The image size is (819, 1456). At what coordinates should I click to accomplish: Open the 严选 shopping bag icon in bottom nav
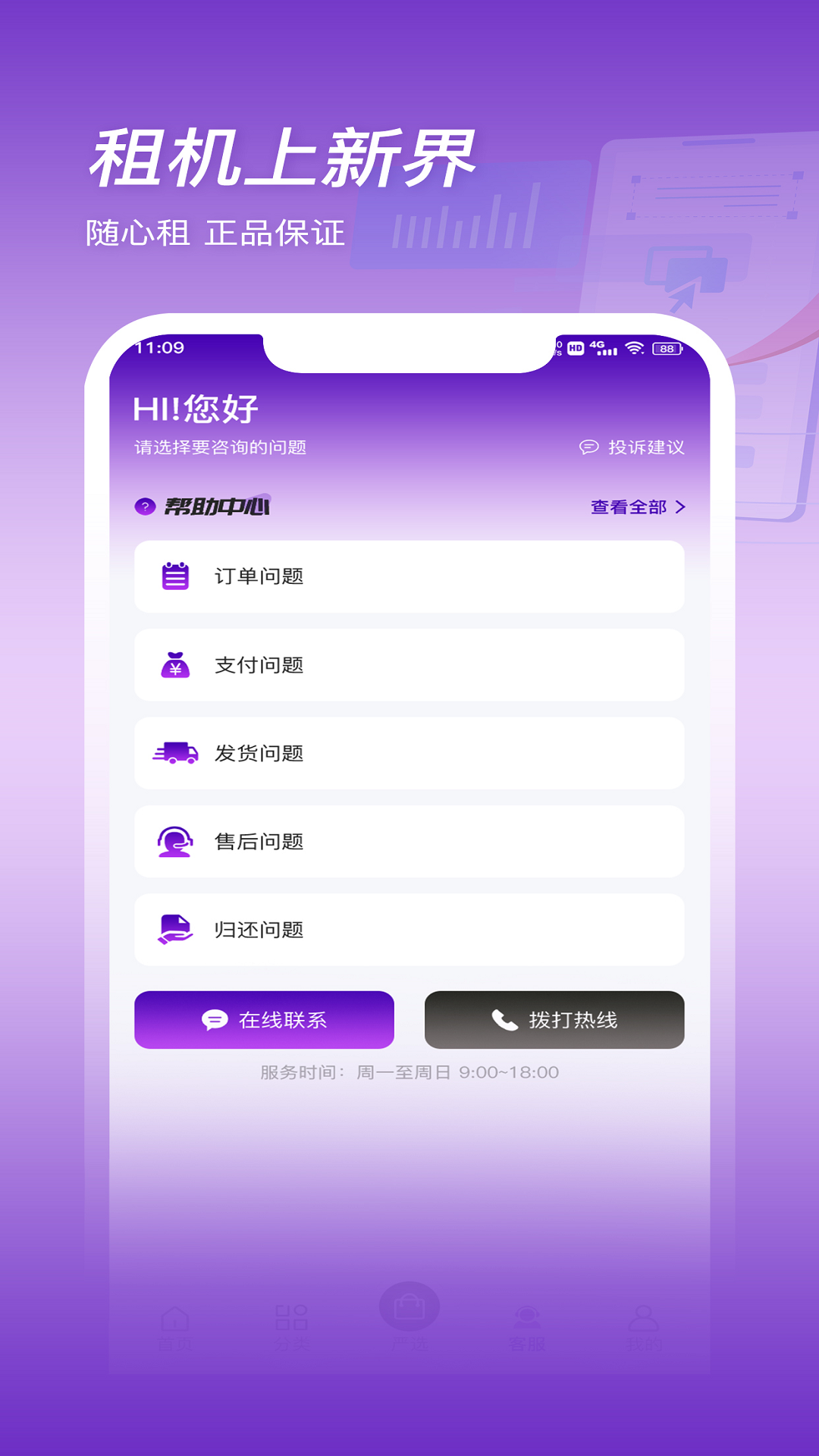pos(409,1307)
